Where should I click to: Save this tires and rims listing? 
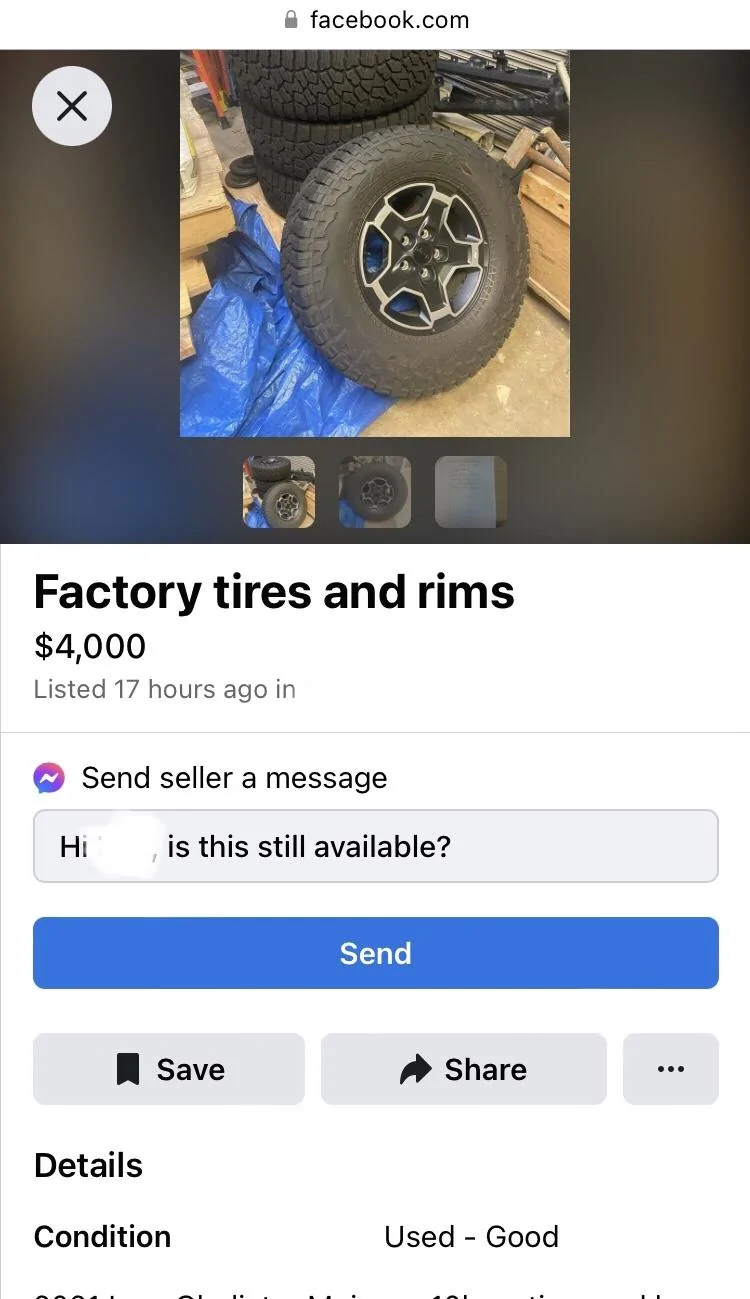[169, 1069]
